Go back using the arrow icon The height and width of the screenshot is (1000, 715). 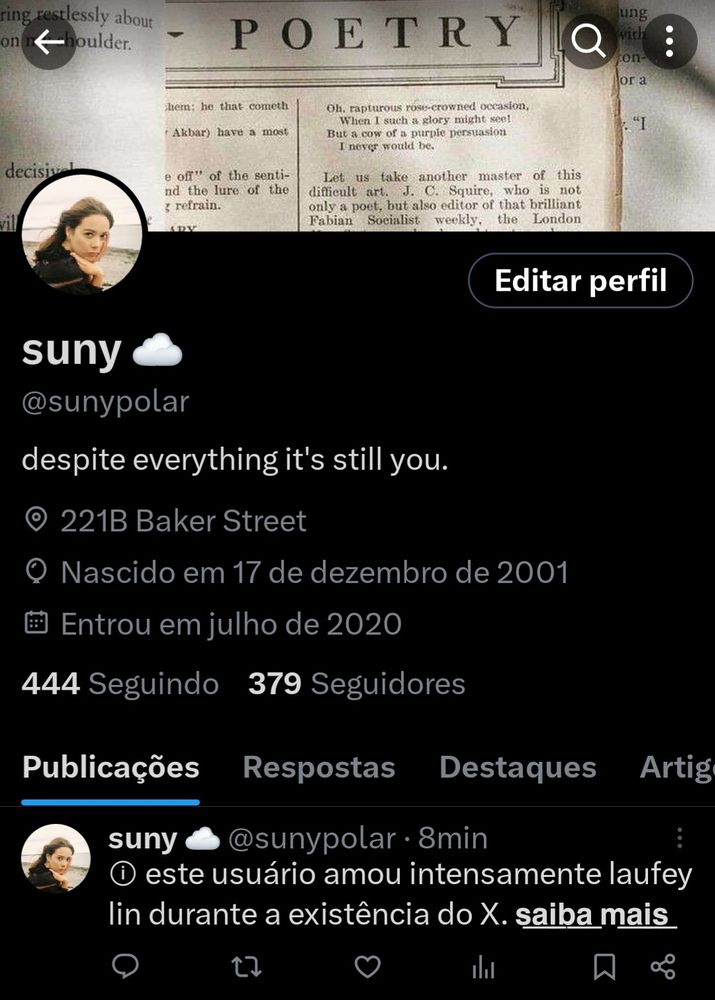49,42
